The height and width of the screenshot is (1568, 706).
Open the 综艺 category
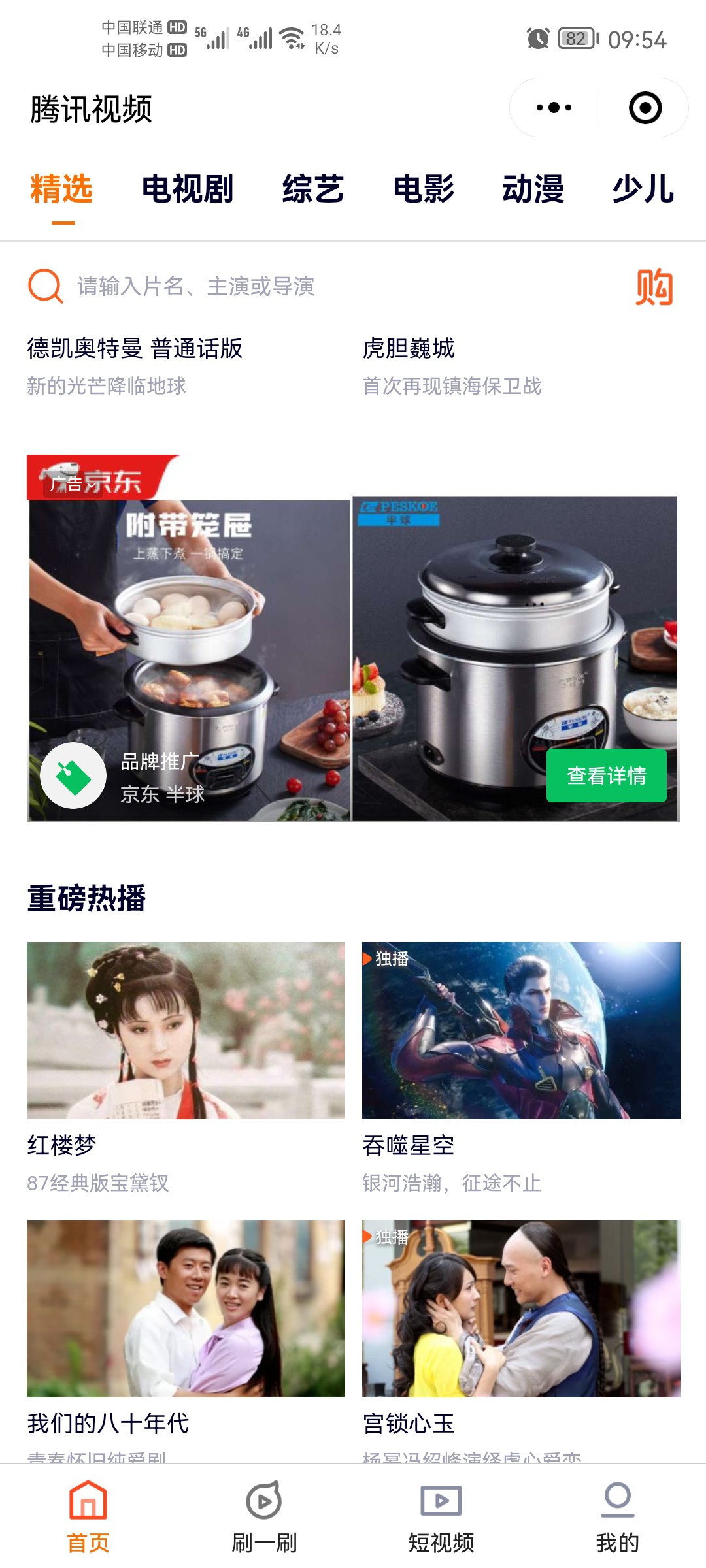click(x=314, y=189)
